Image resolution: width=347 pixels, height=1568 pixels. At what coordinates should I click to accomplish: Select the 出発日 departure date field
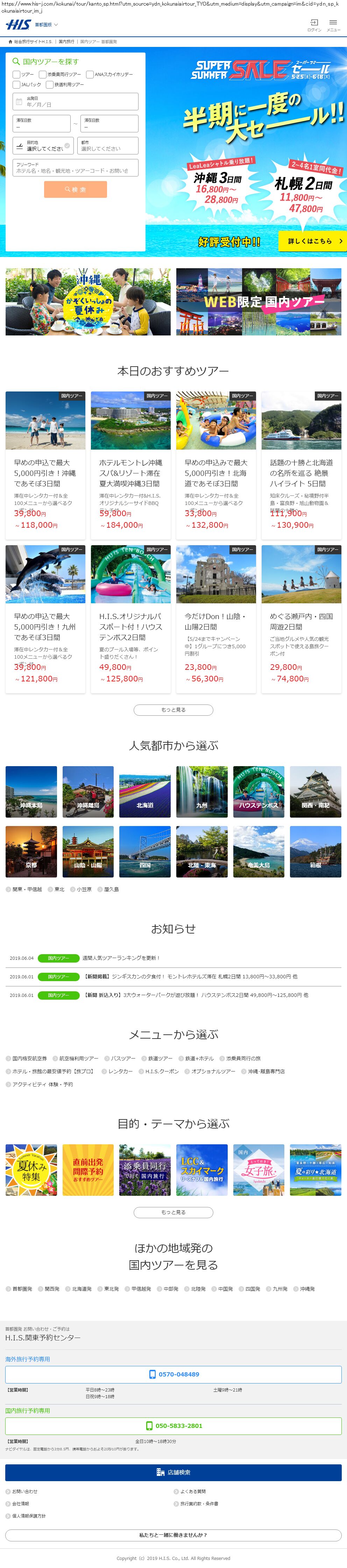pyautogui.click(x=75, y=102)
